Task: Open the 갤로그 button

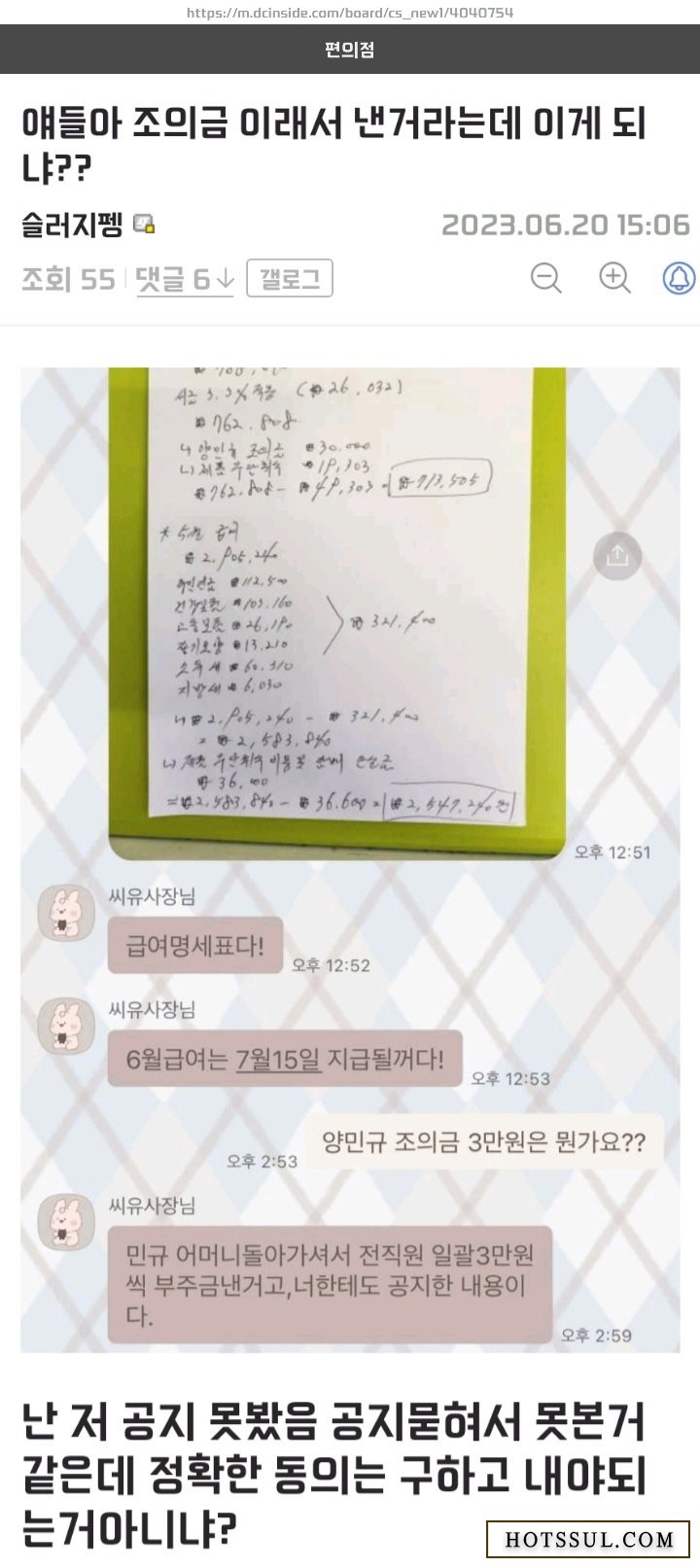Action: [x=290, y=278]
